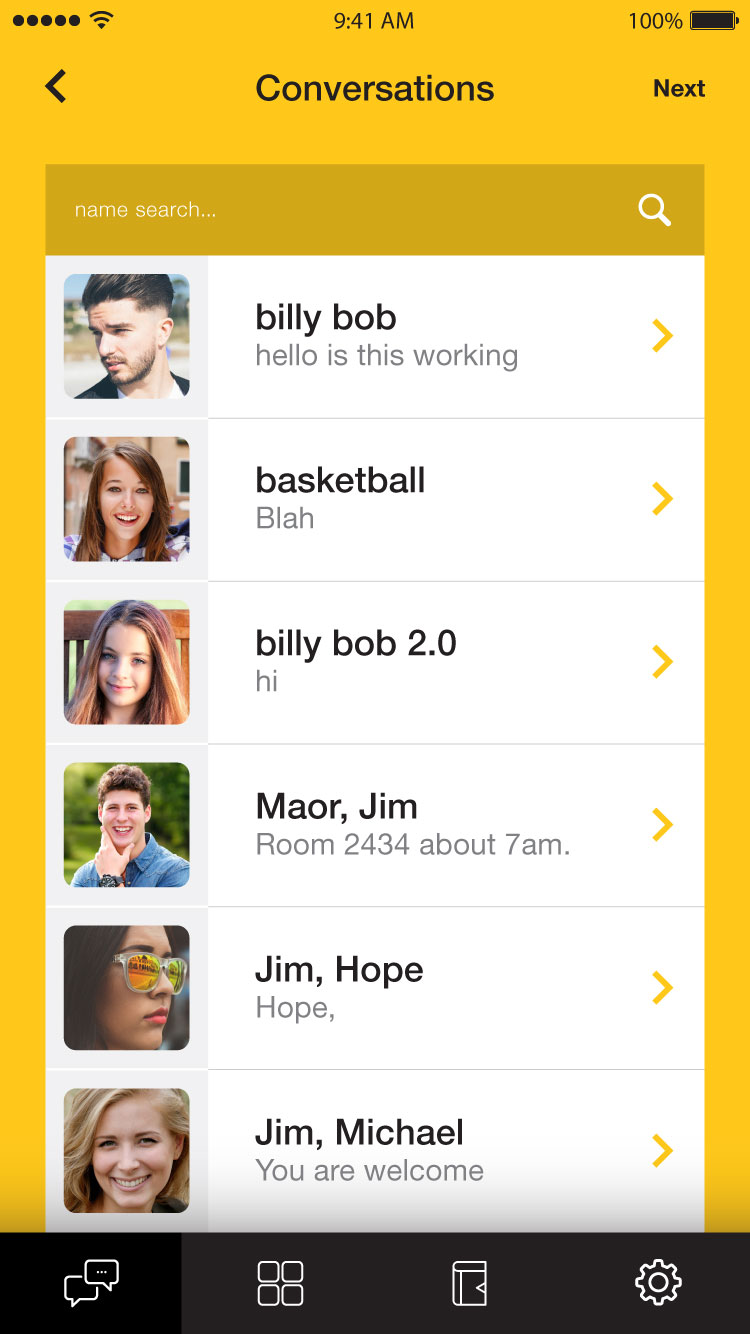Tap the magnifying glass search icon
Viewport: 750px width, 1334px height.
point(654,210)
